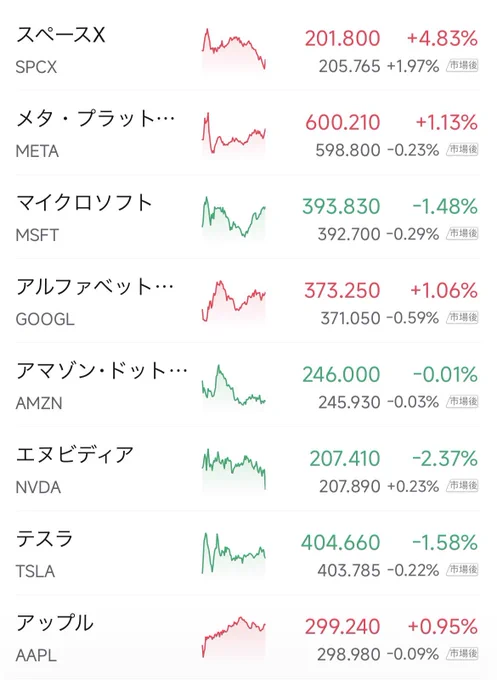View マイクロソフト (MSFT) stock details

248,217
